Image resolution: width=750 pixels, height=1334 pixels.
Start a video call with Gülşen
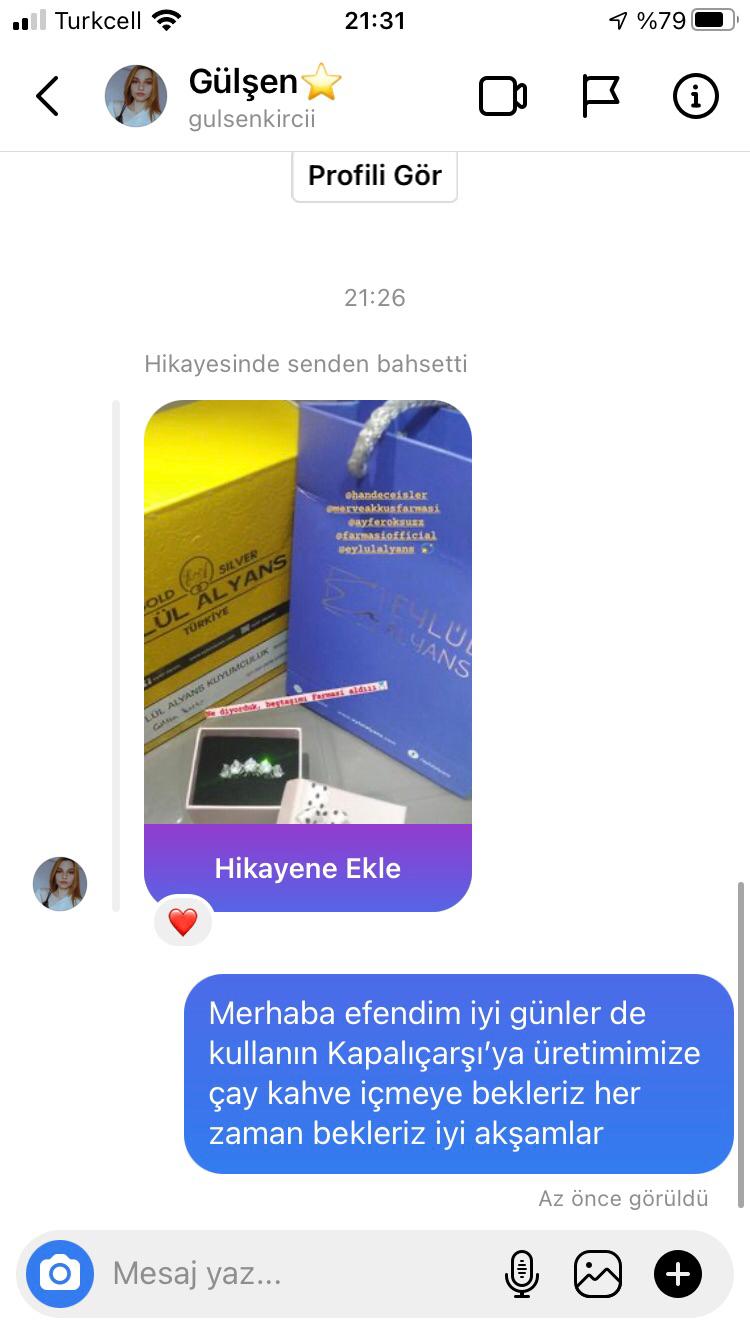502,97
